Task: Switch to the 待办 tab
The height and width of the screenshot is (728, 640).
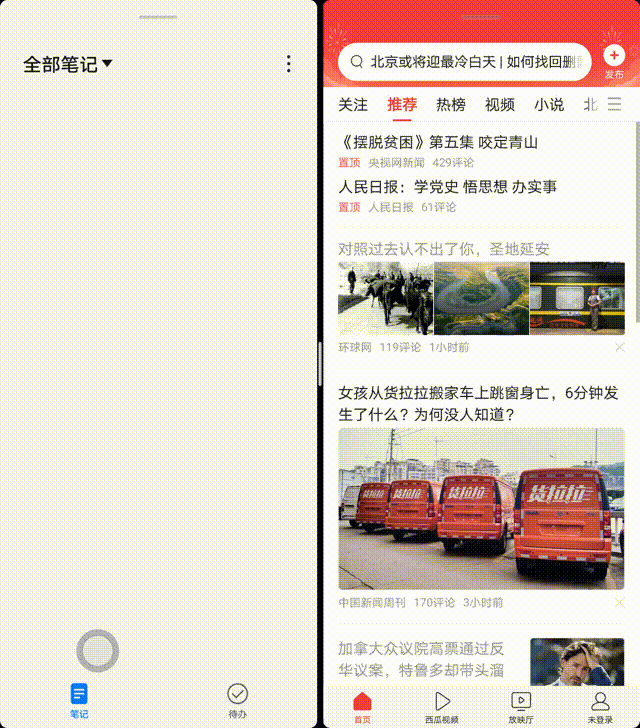Action: [x=237, y=700]
